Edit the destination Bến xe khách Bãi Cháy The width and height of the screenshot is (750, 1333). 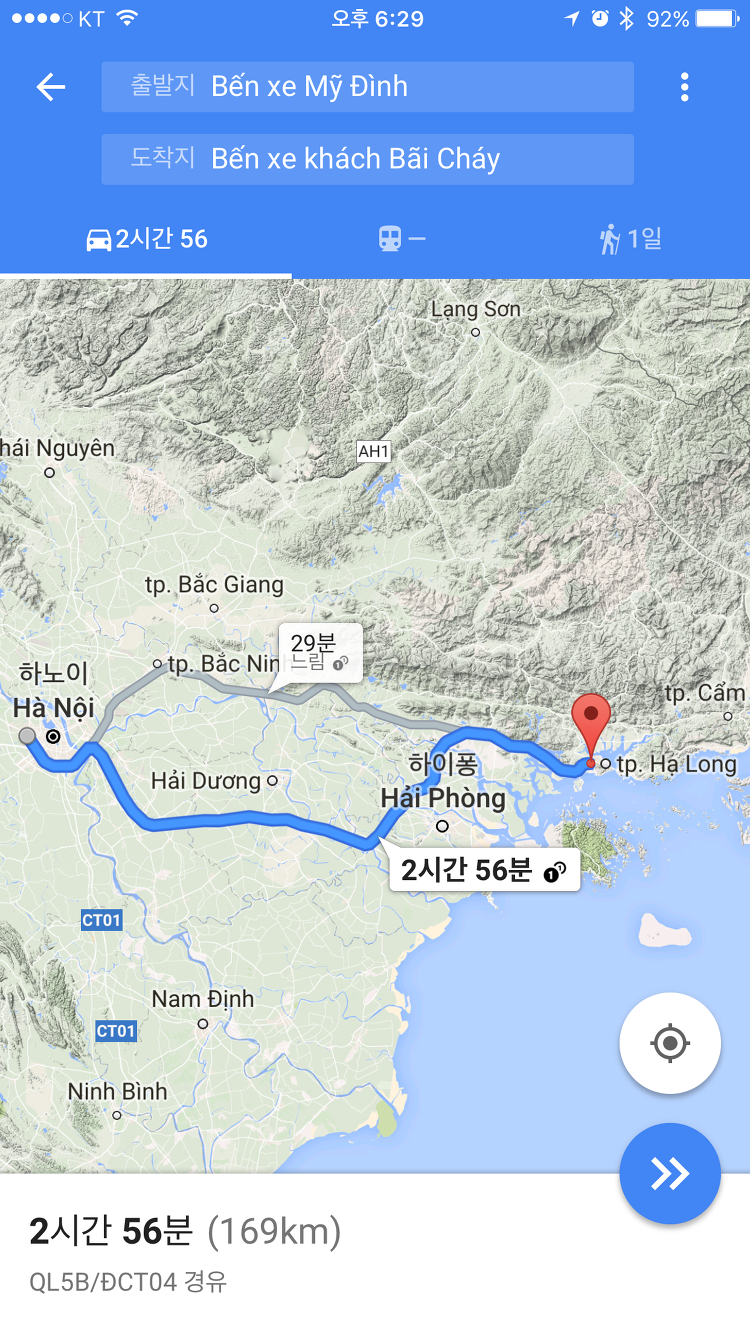[367, 159]
